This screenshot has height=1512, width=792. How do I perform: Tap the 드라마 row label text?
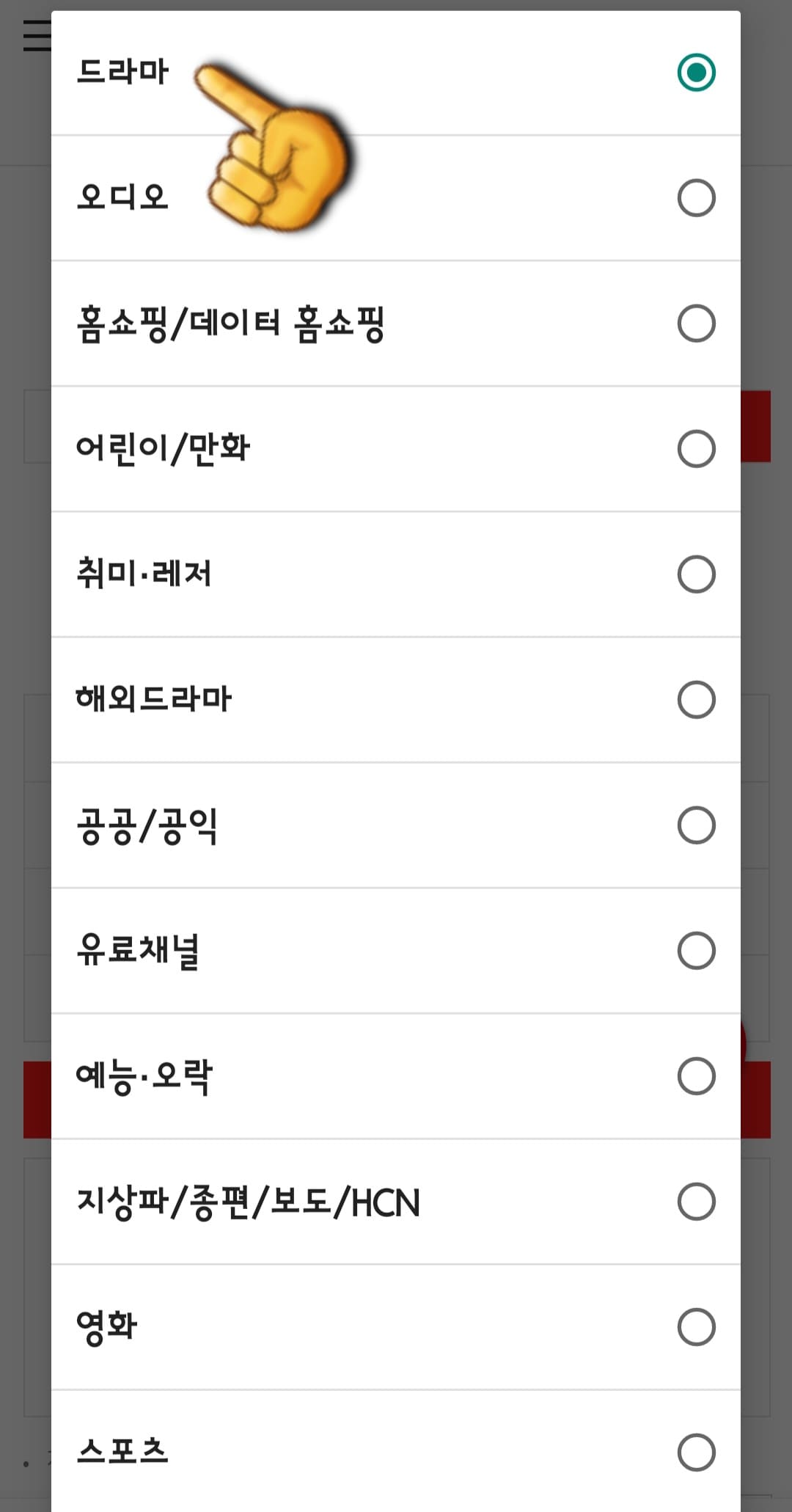(x=123, y=72)
